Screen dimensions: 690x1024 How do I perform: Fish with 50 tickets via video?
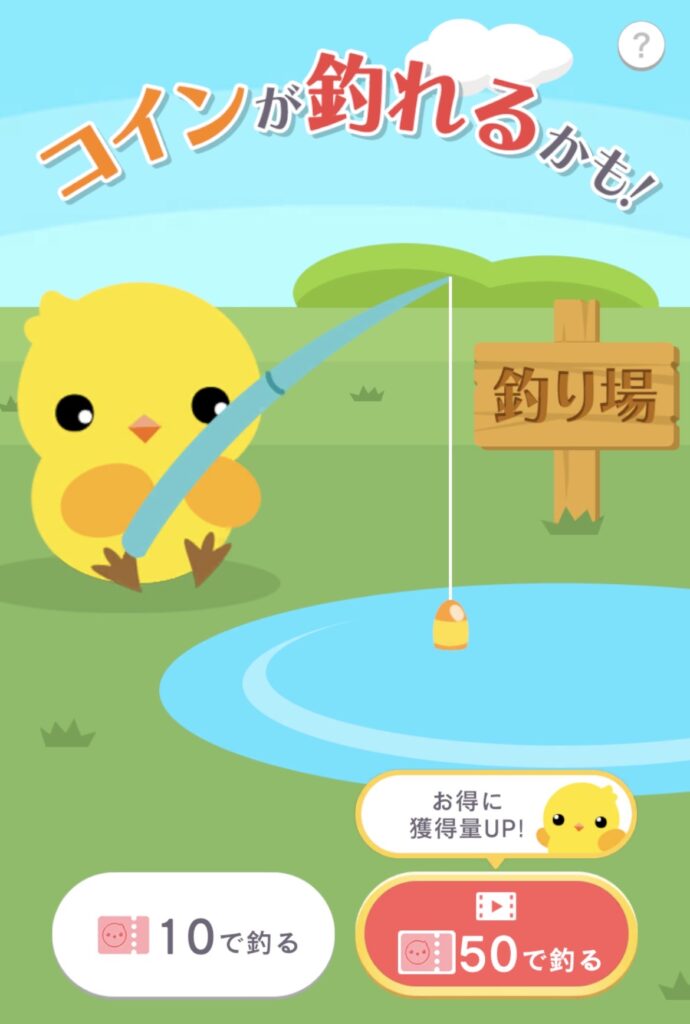pyautogui.click(x=497, y=936)
